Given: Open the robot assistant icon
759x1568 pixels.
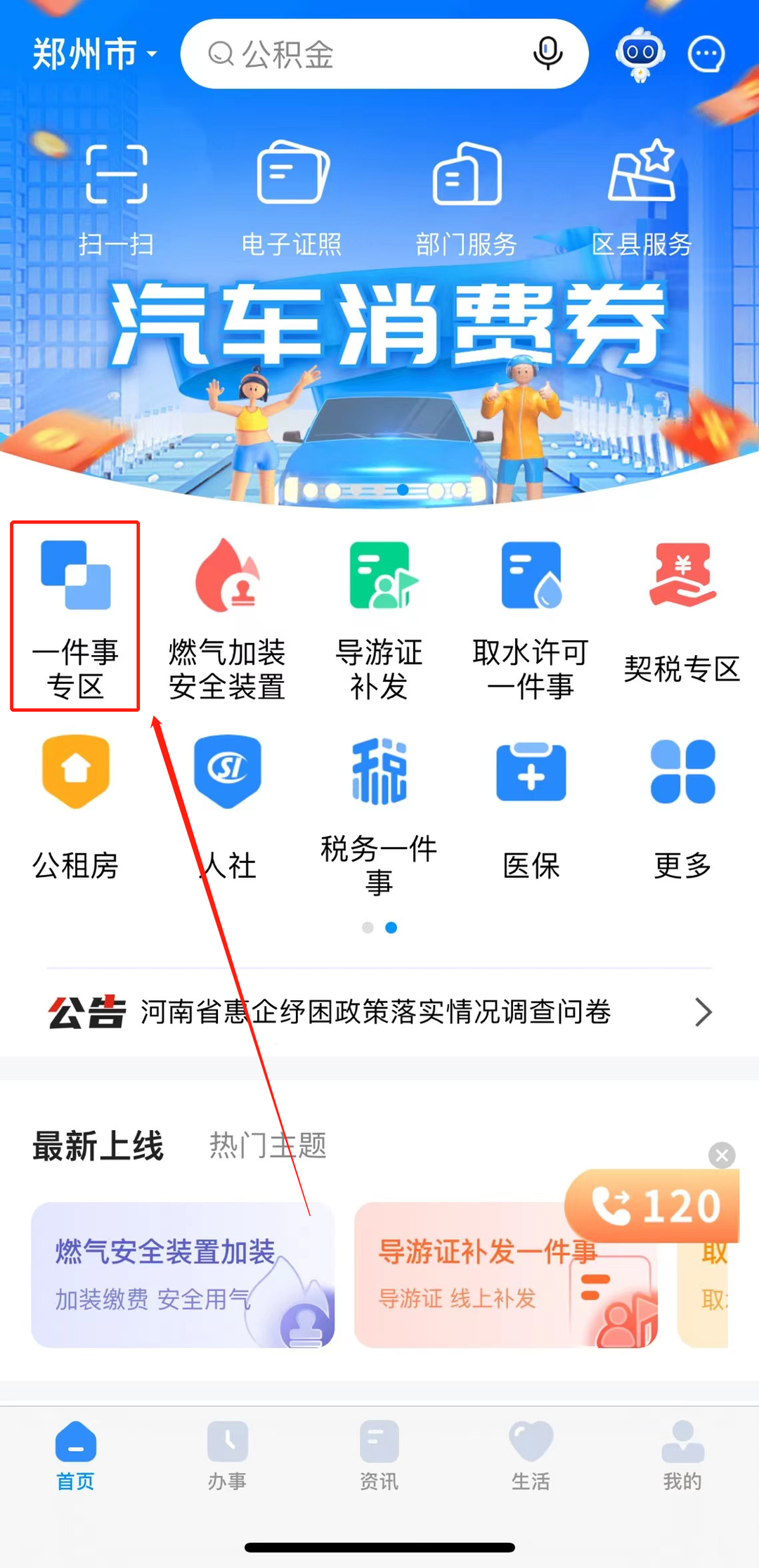Looking at the screenshot, I should (640, 53).
